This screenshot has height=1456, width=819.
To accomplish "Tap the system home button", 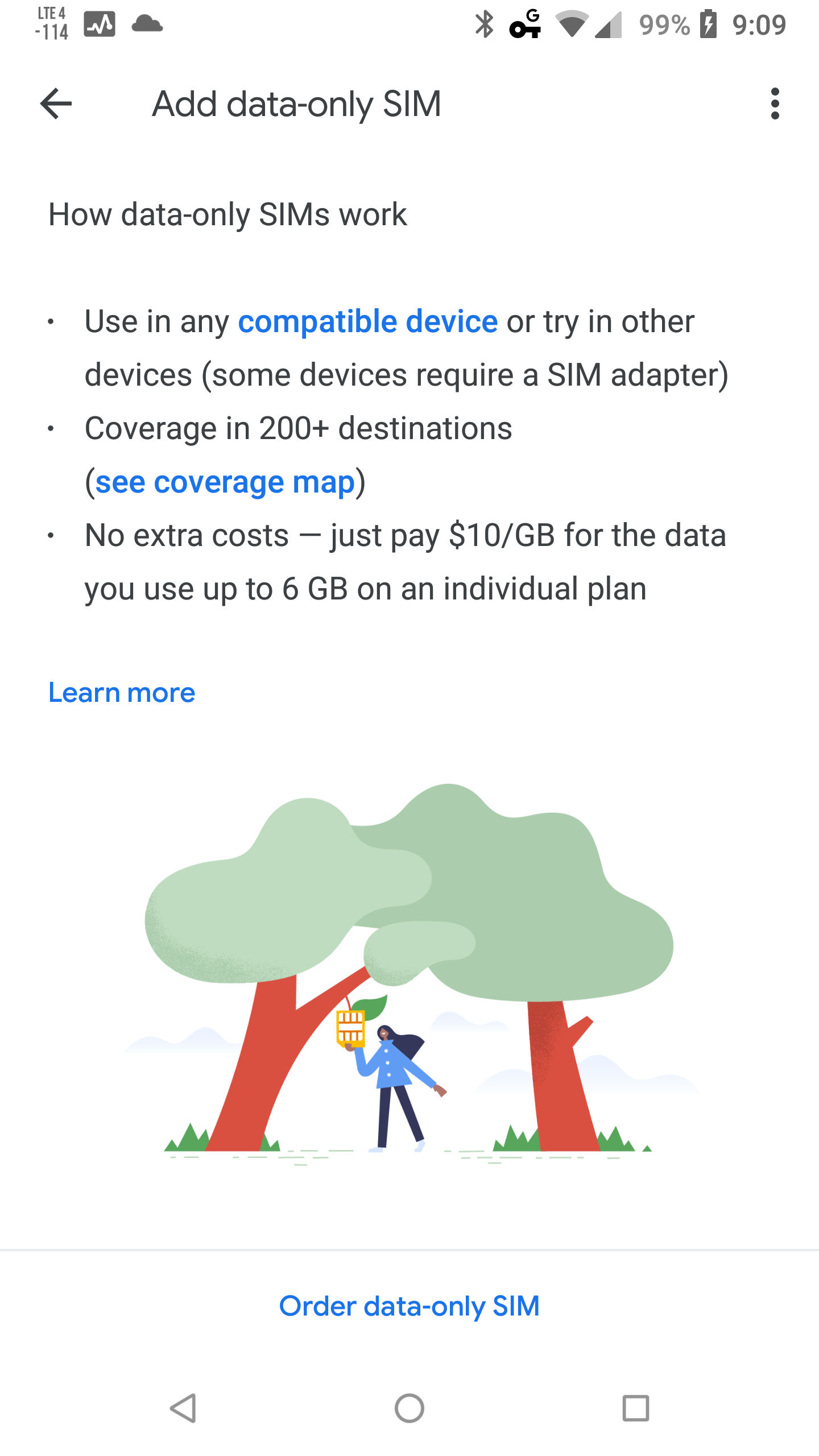I will point(409,1408).
